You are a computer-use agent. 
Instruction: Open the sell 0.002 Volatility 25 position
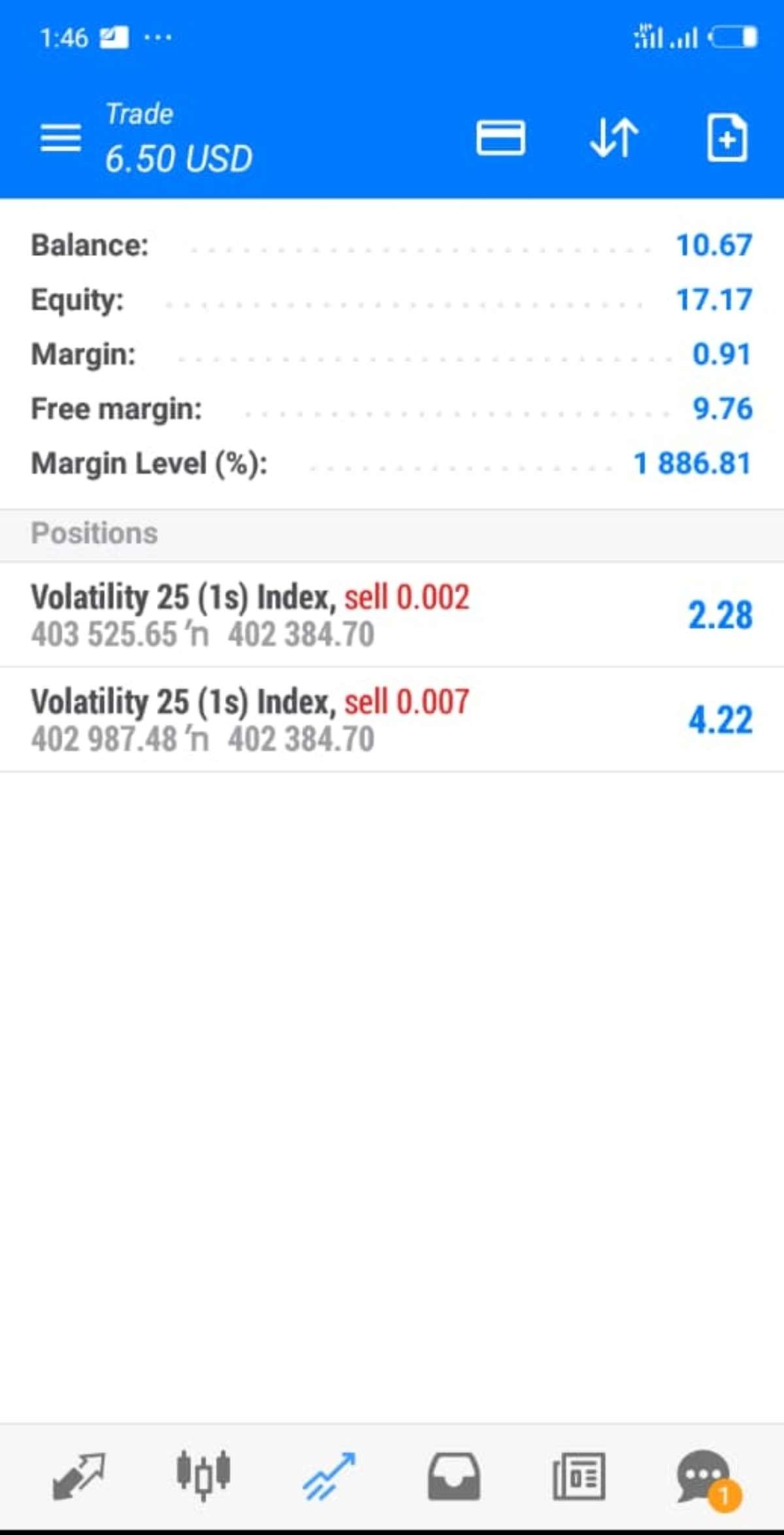(392, 615)
